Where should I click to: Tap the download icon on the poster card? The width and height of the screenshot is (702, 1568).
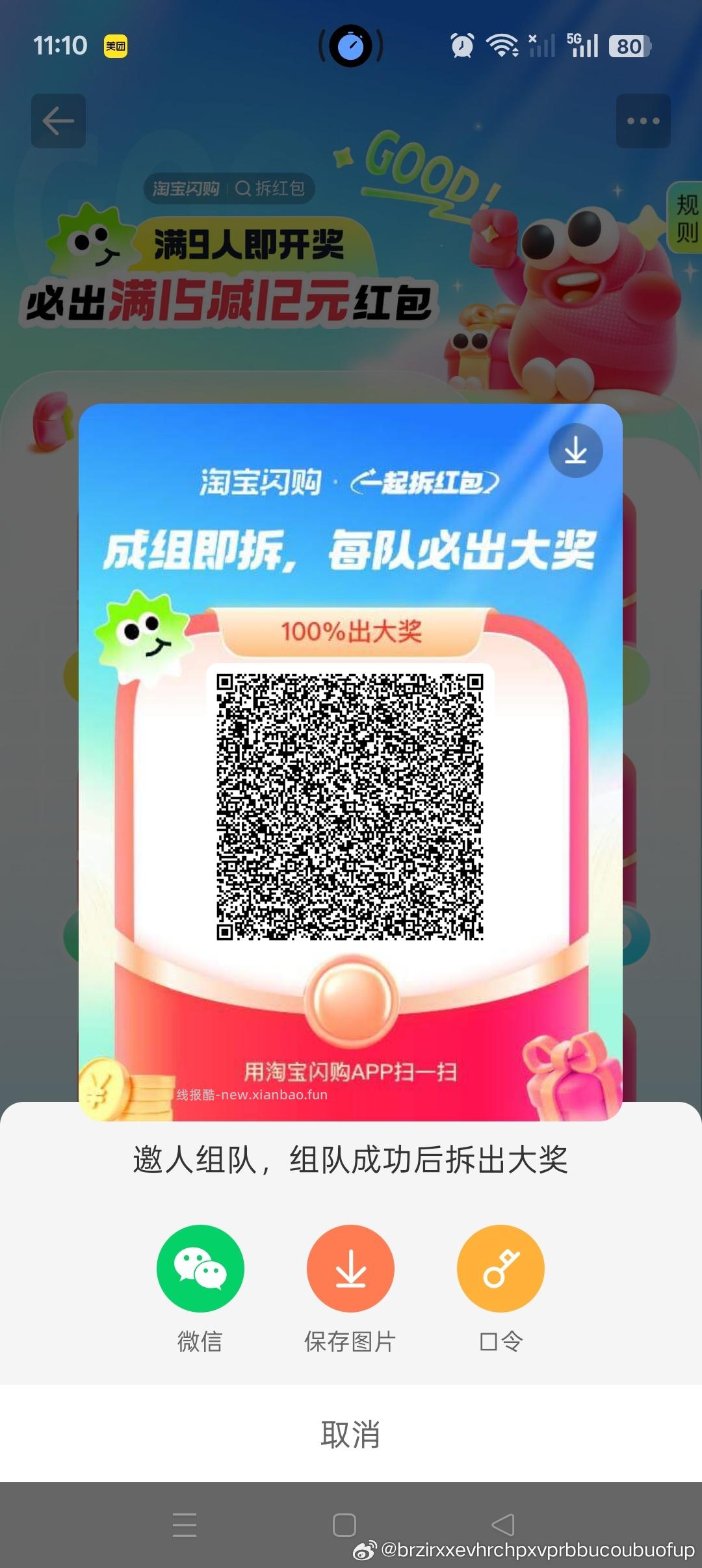575,451
